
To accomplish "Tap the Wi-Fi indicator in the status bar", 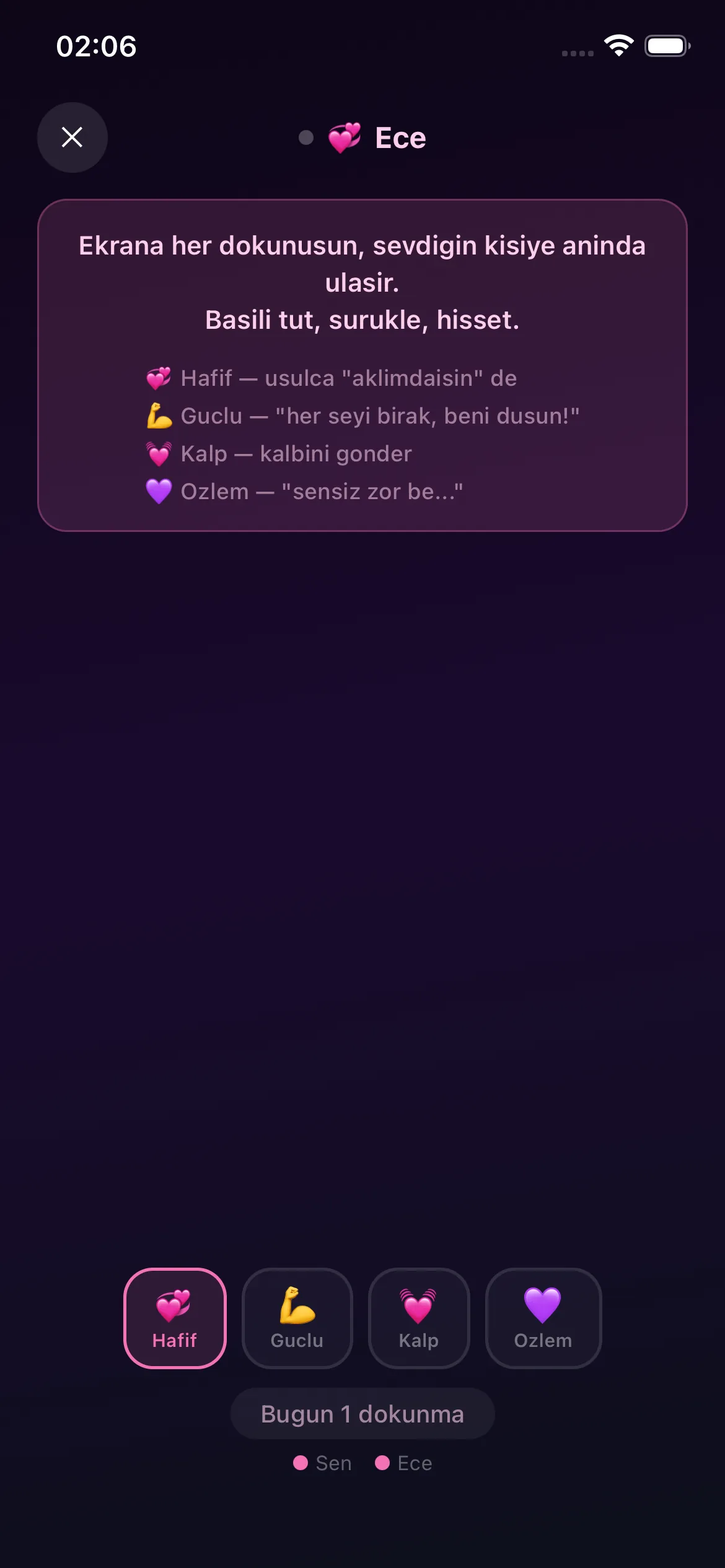I will tap(618, 45).
